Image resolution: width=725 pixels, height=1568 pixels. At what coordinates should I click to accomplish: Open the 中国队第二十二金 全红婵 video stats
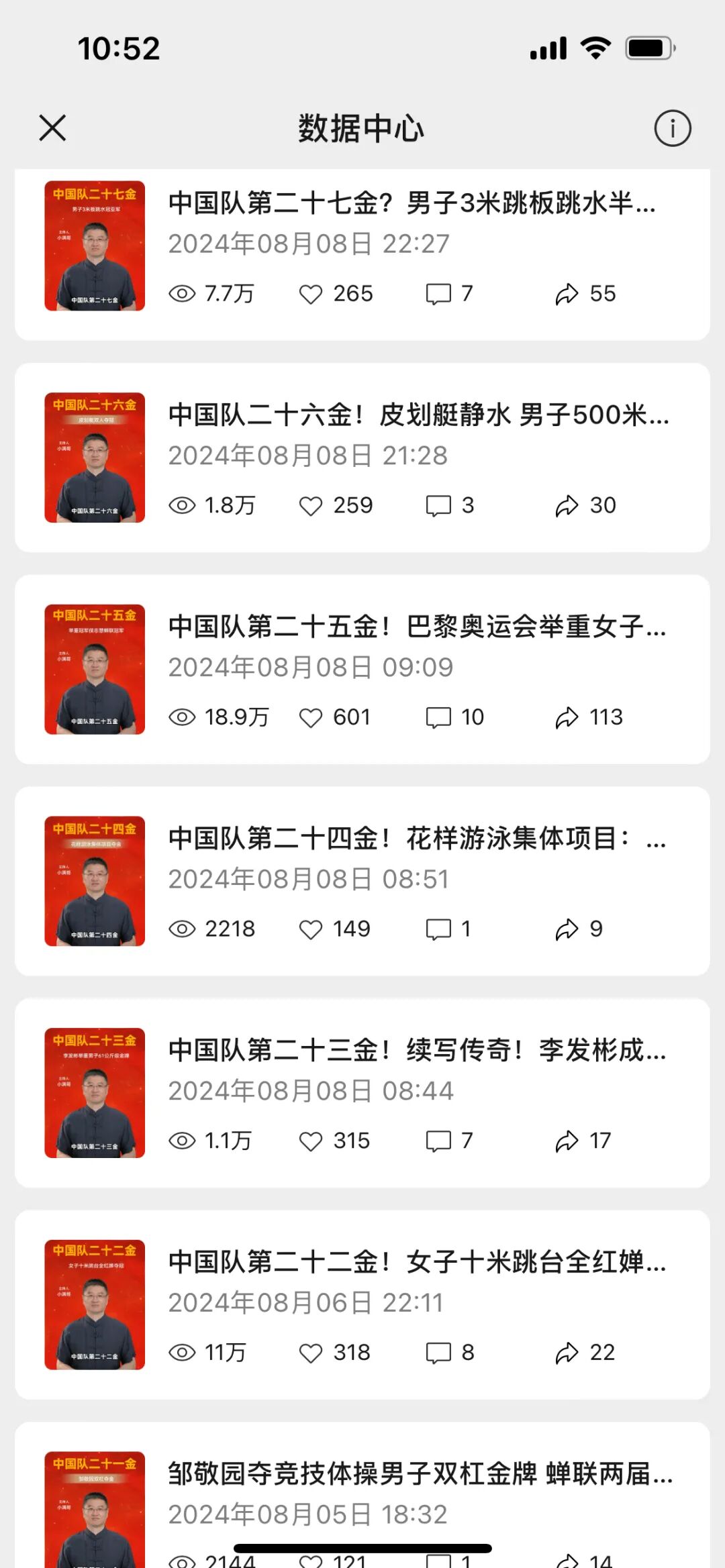416,1263
